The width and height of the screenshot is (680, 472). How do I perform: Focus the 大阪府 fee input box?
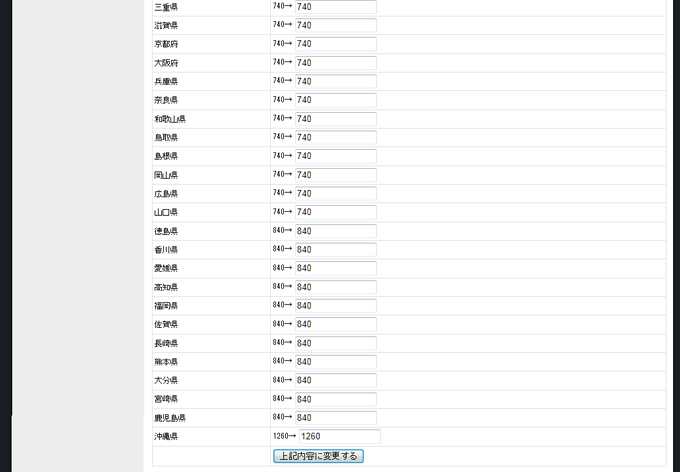pyautogui.click(x=335, y=63)
